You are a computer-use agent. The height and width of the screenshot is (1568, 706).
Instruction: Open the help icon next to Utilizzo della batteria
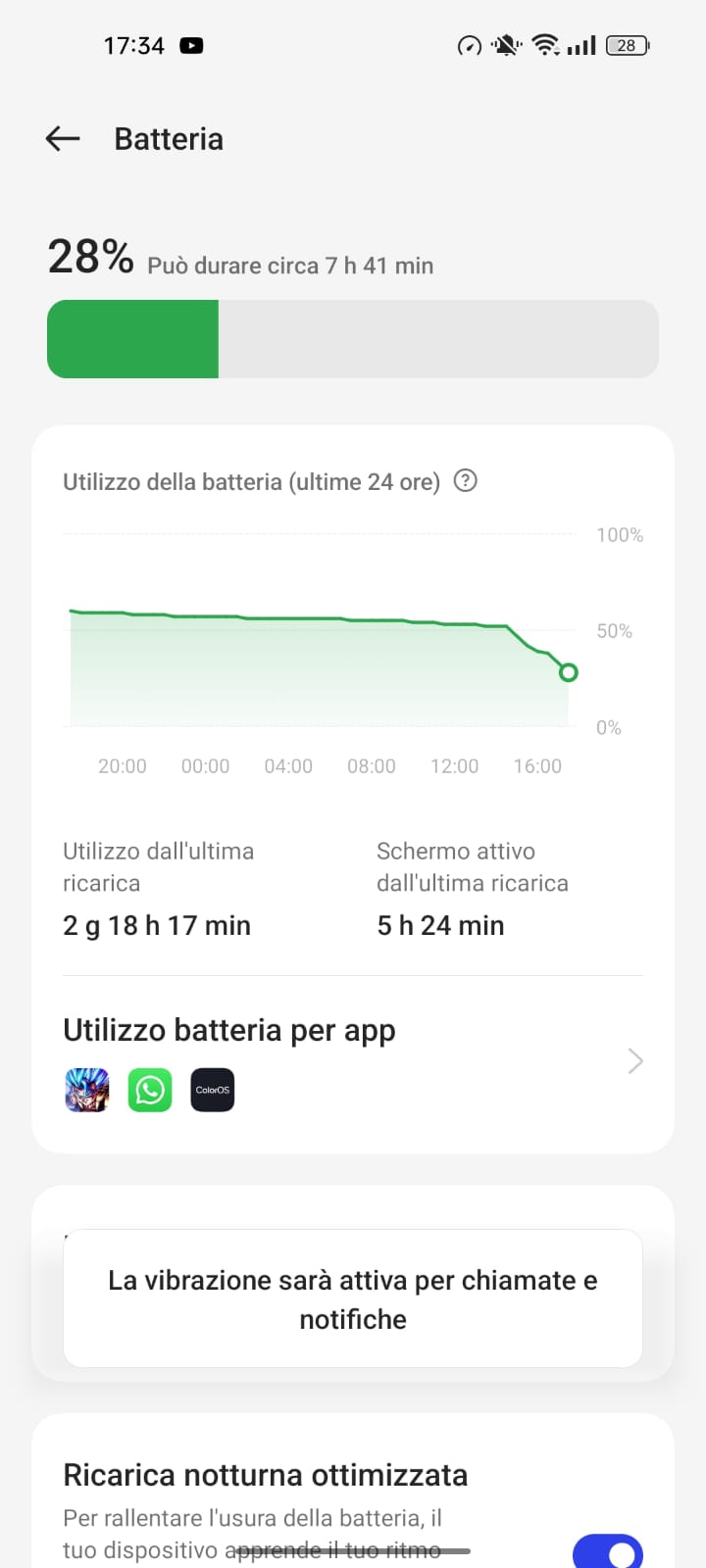(466, 481)
